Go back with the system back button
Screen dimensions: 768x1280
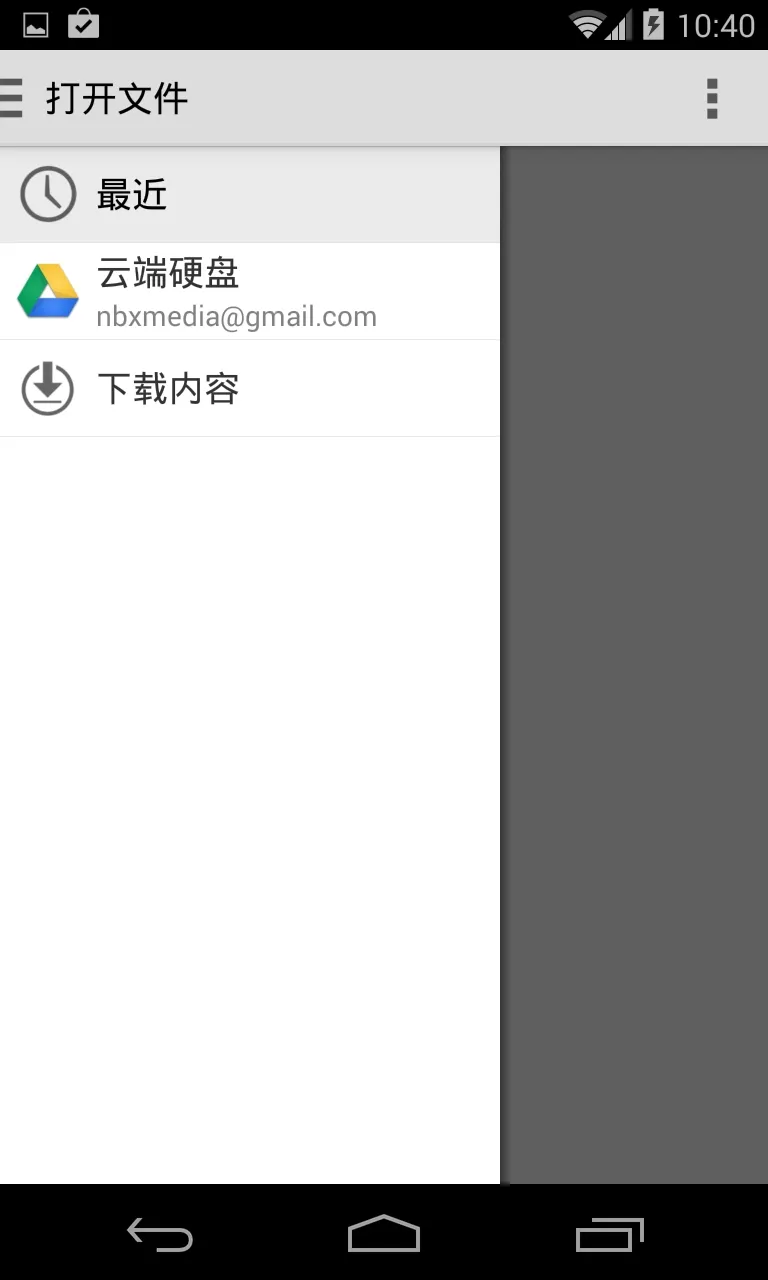(160, 1234)
